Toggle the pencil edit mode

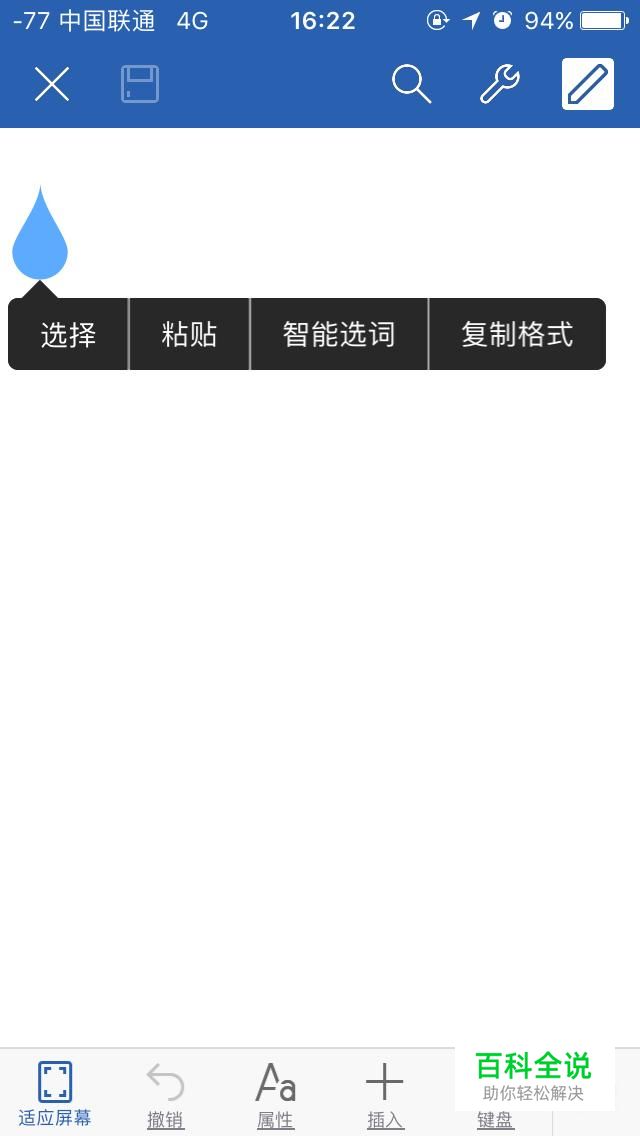pos(588,84)
